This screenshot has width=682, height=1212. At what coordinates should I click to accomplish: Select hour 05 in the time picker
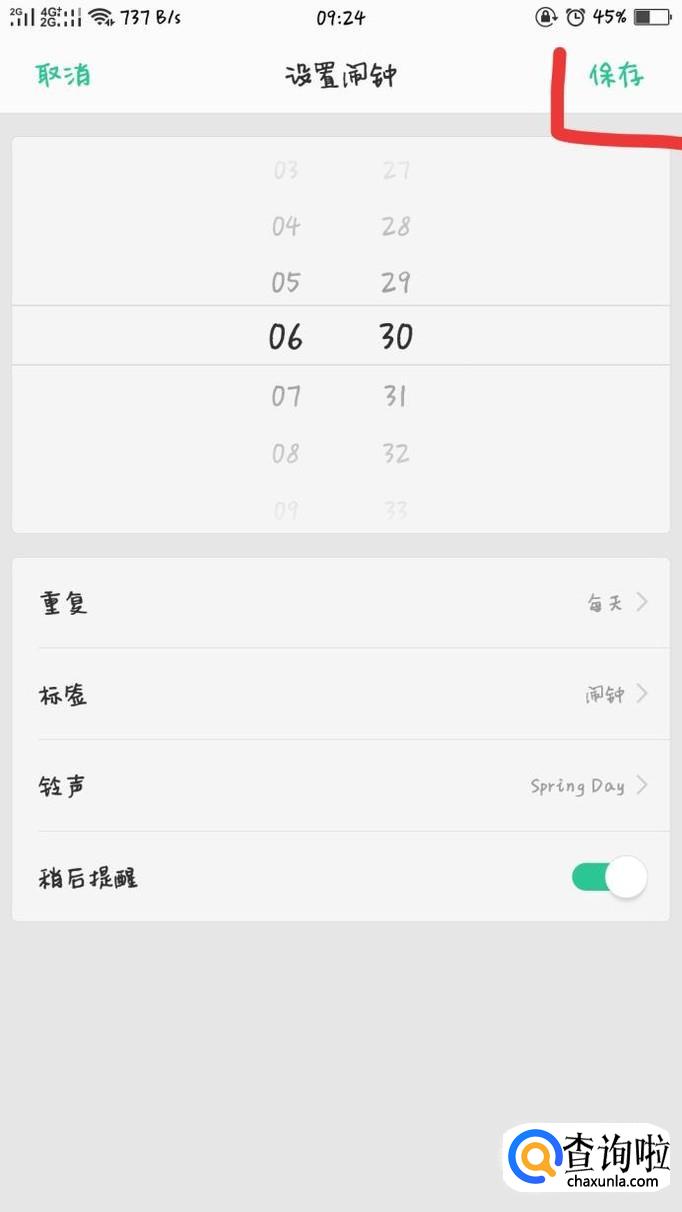[286, 283]
